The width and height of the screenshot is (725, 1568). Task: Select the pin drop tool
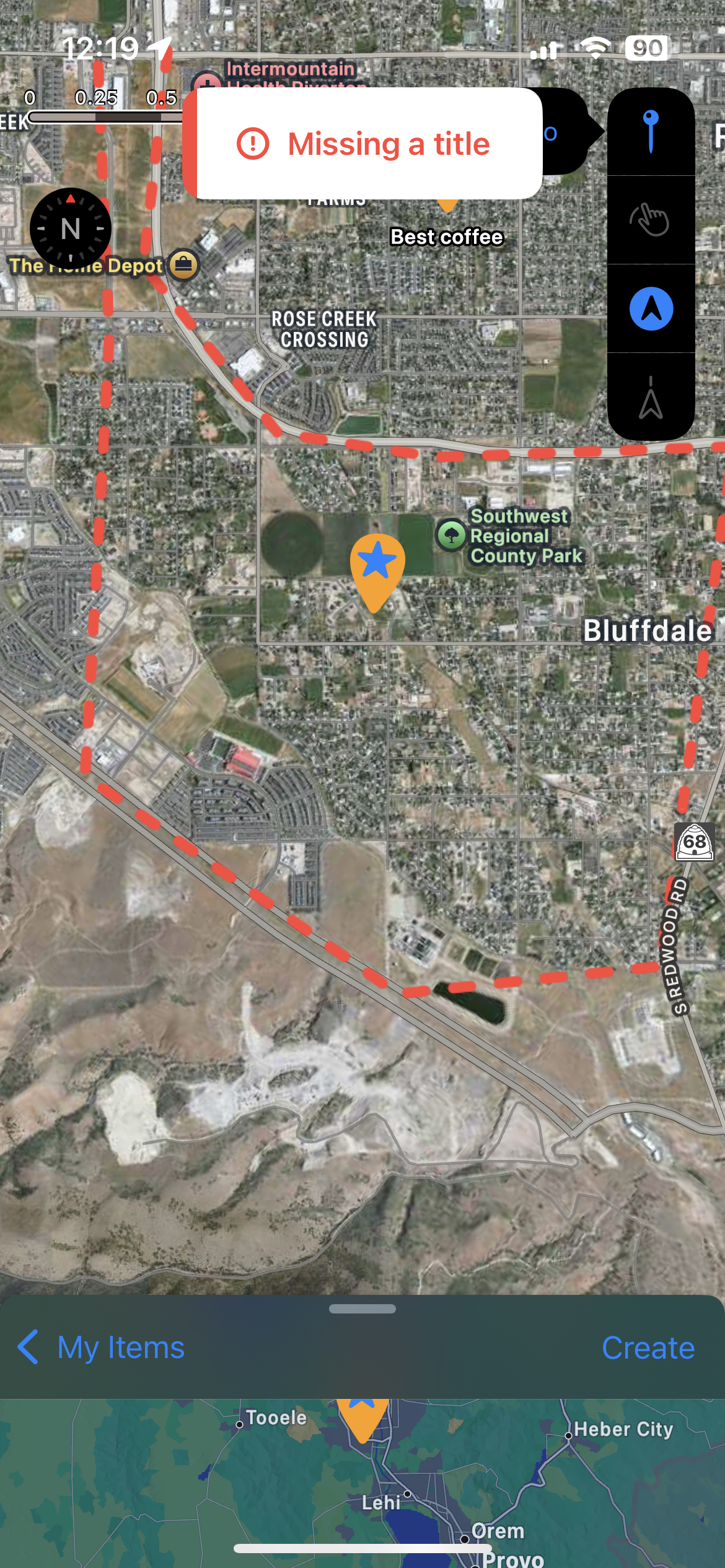pyautogui.click(x=651, y=131)
